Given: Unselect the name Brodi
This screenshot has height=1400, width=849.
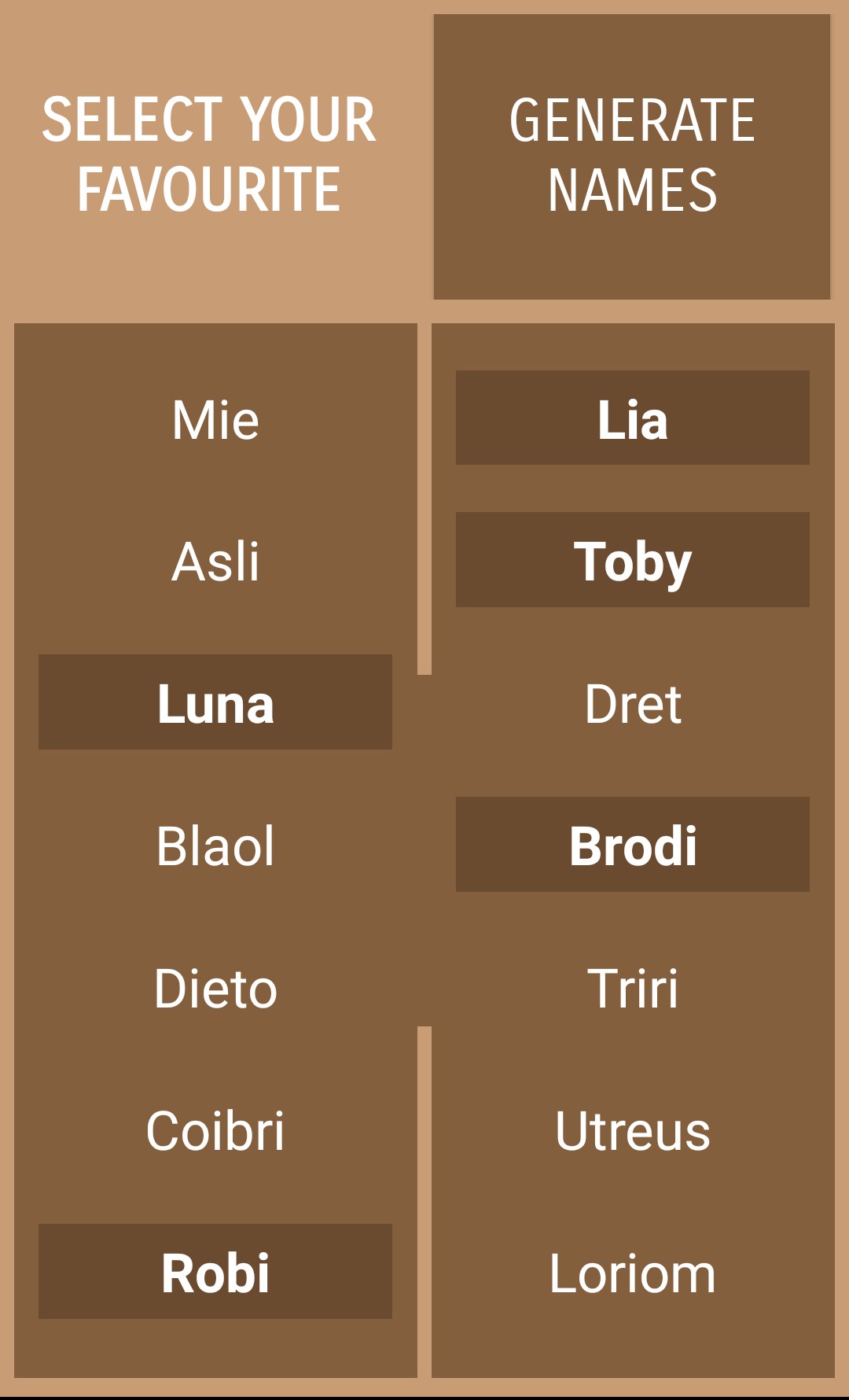Looking at the screenshot, I should pos(632,845).
